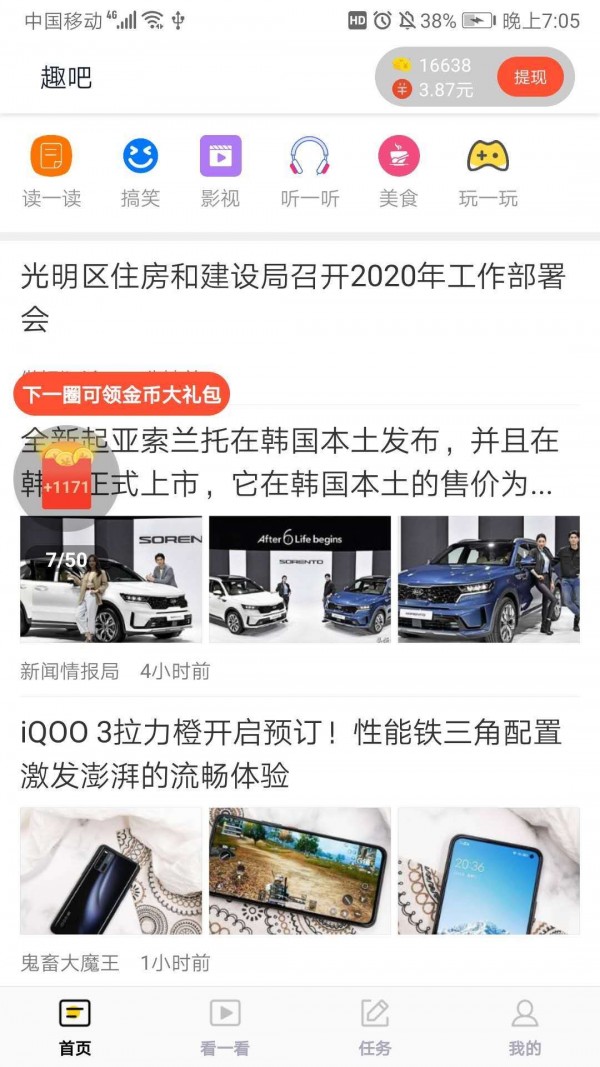Viewport: 600px width, 1067px height.
Task: Tap the 提现 withdraw button
Action: click(530, 77)
